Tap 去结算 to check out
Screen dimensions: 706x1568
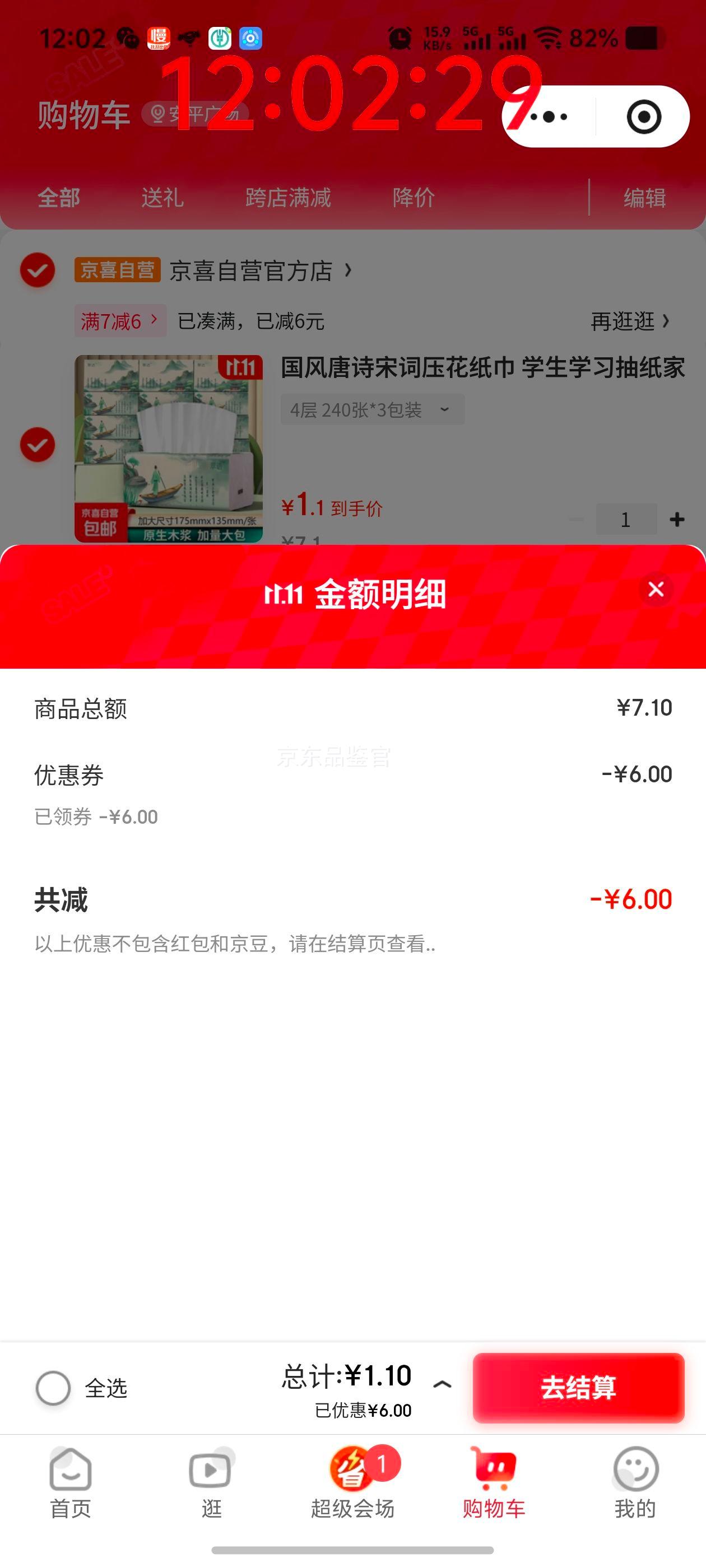coord(578,1388)
